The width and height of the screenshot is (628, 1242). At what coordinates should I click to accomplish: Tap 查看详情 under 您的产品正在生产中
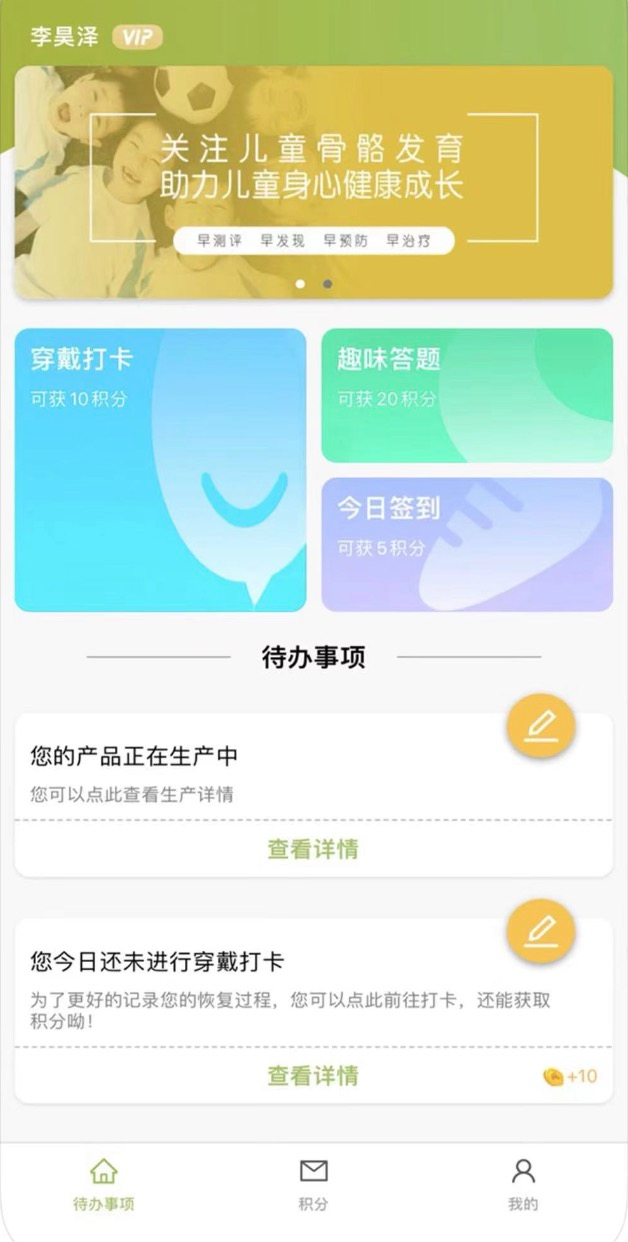coord(313,850)
